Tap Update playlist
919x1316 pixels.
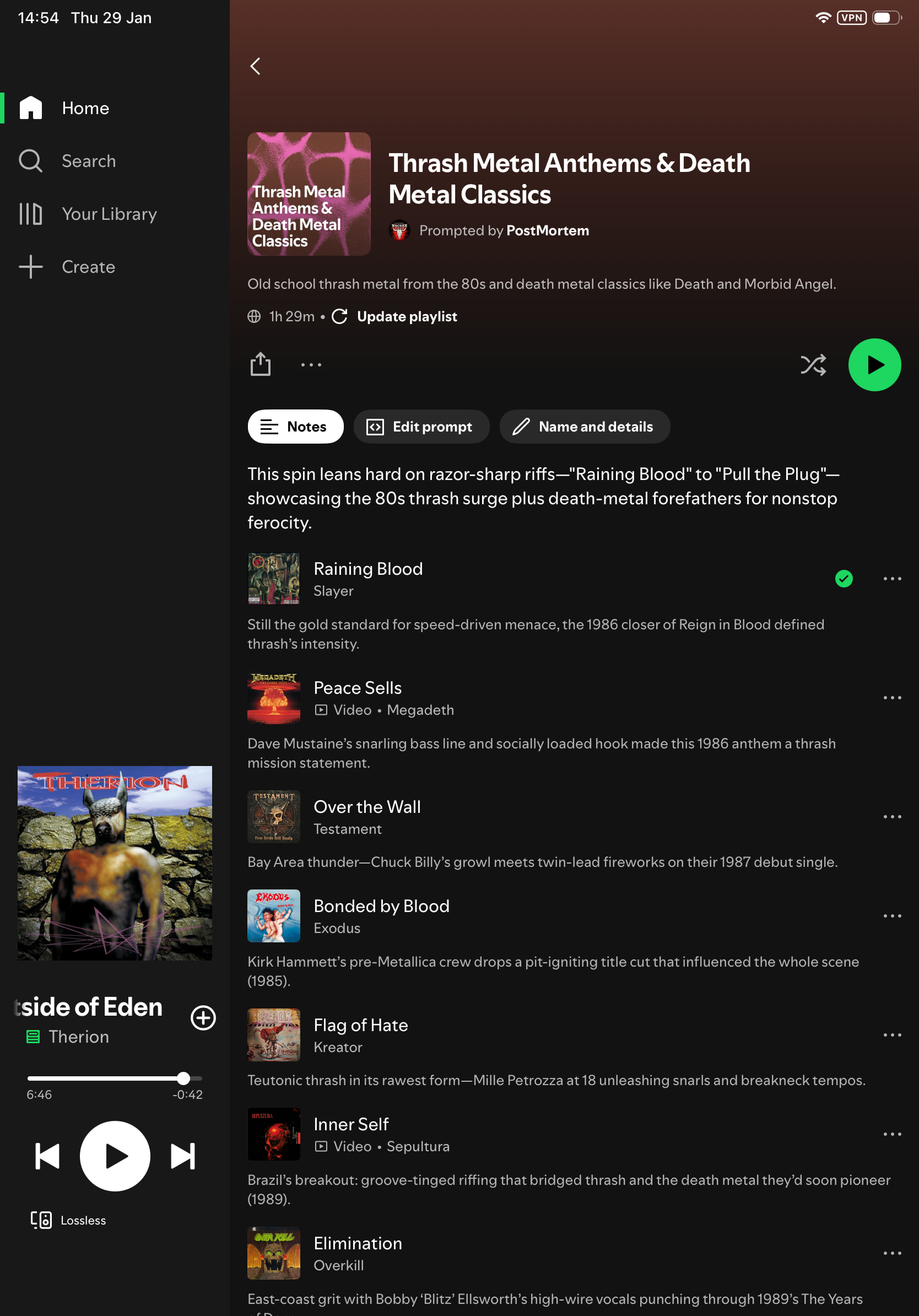[406, 316]
